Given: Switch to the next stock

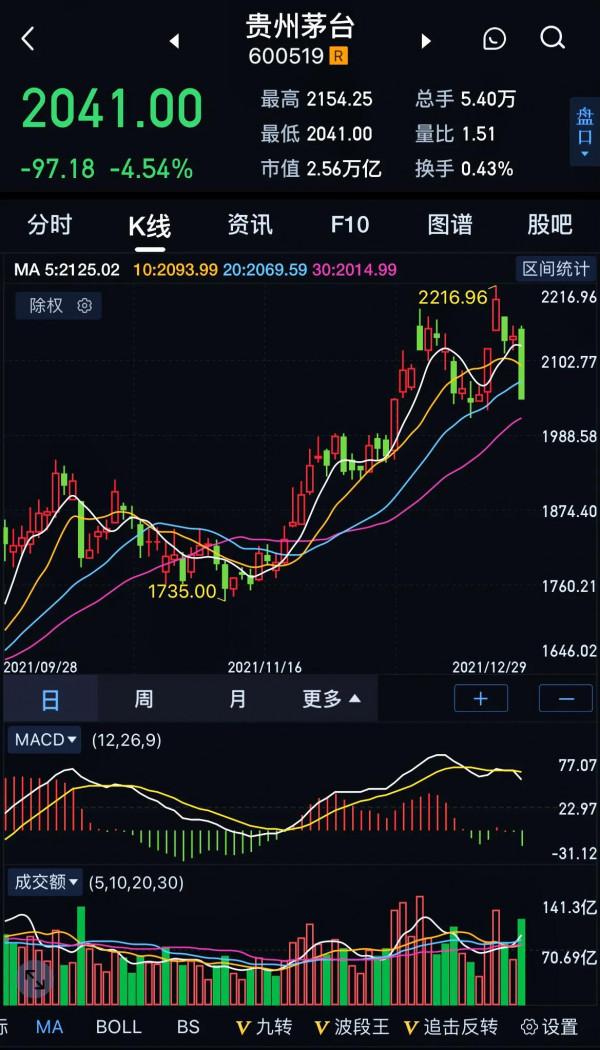Looking at the screenshot, I should coord(426,40).
